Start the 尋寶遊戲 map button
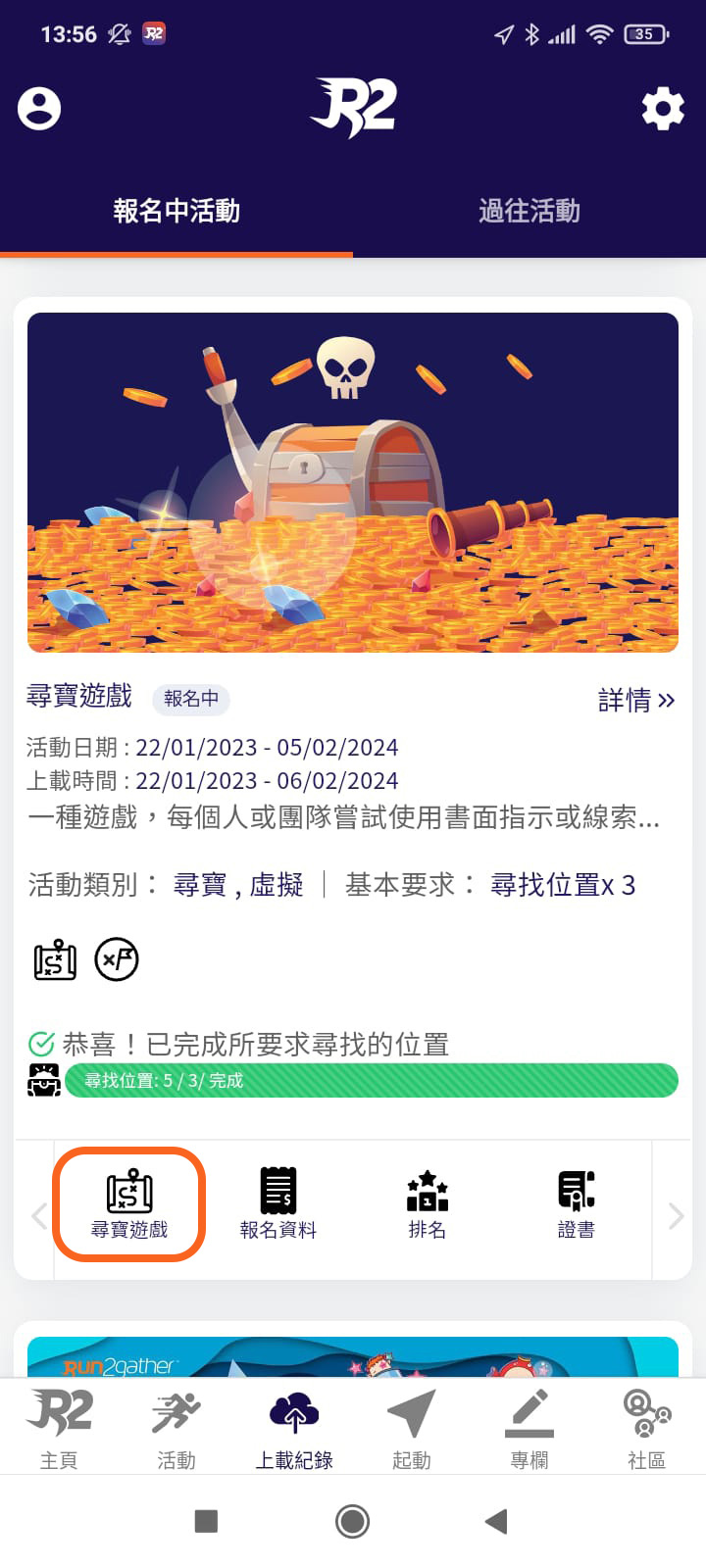The height and width of the screenshot is (1568, 706). tap(129, 1204)
